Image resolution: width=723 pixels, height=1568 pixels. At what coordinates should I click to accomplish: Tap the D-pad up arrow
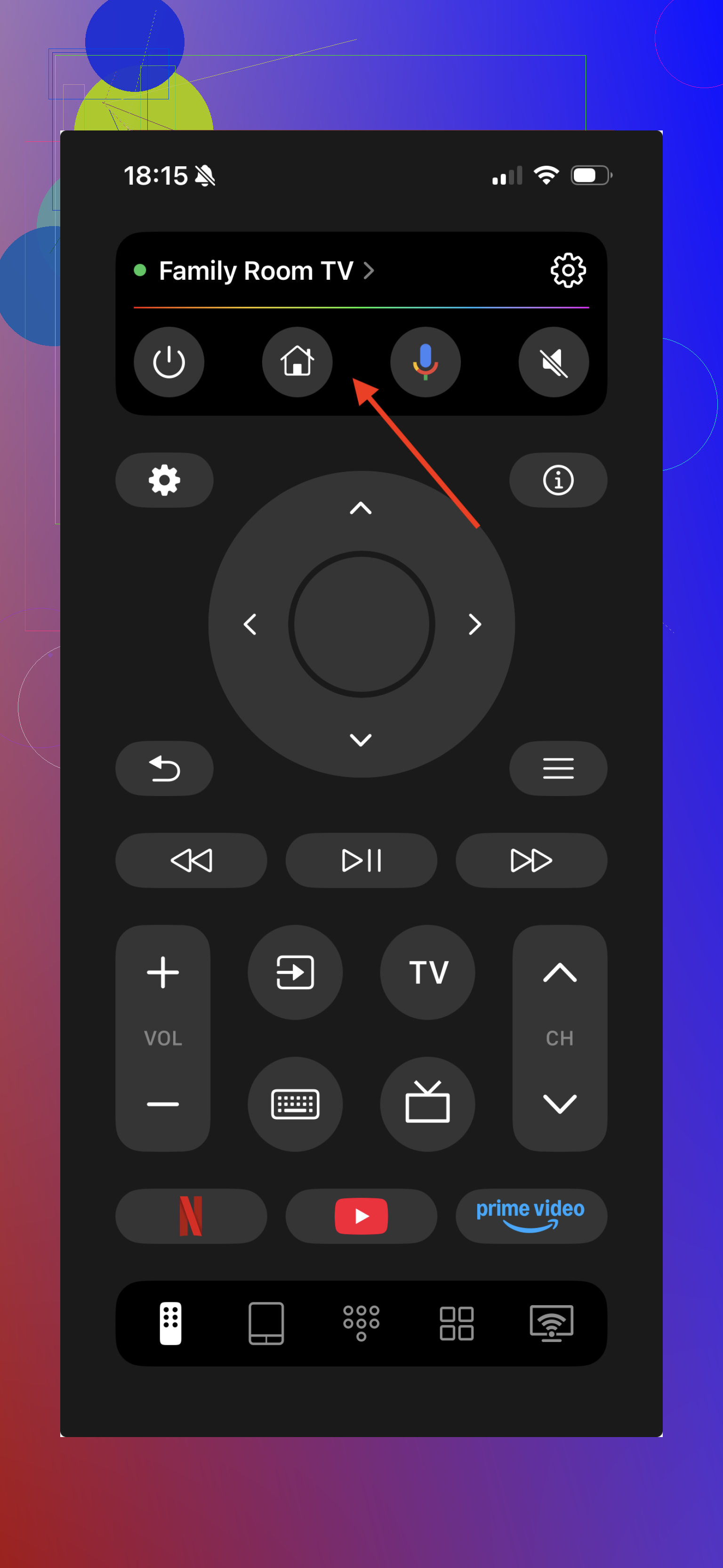[361, 508]
